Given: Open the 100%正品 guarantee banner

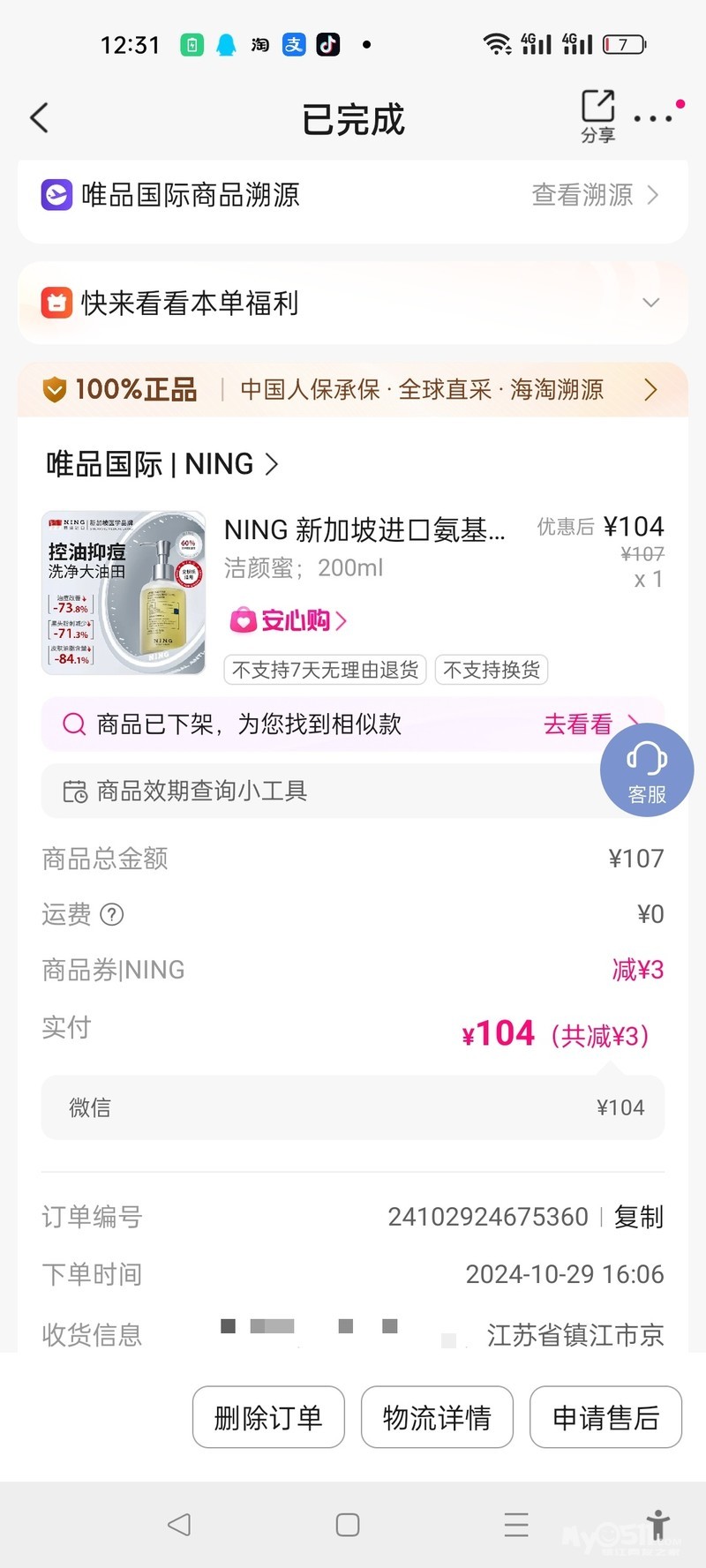Looking at the screenshot, I should [x=353, y=389].
